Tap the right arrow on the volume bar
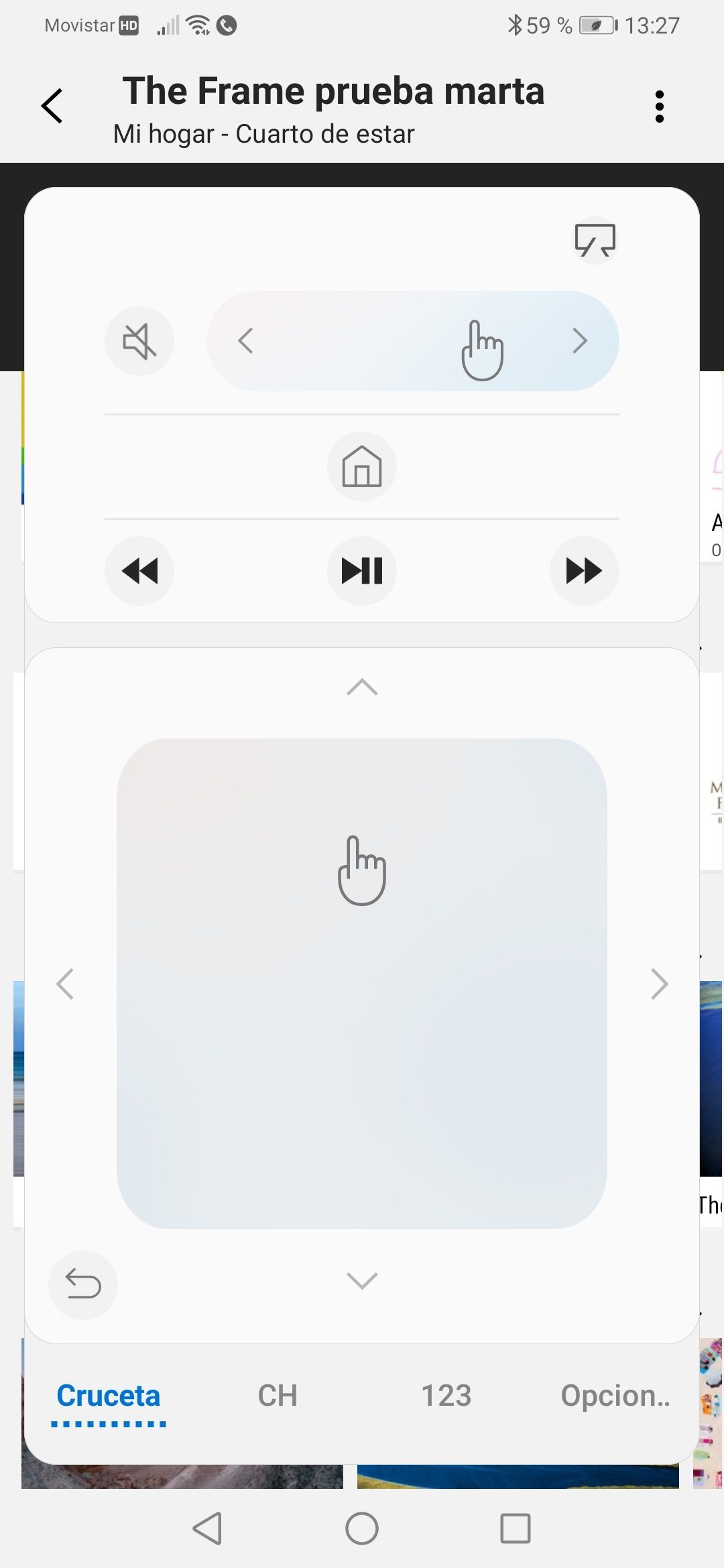The image size is (724, 1568). click(580, 341)
